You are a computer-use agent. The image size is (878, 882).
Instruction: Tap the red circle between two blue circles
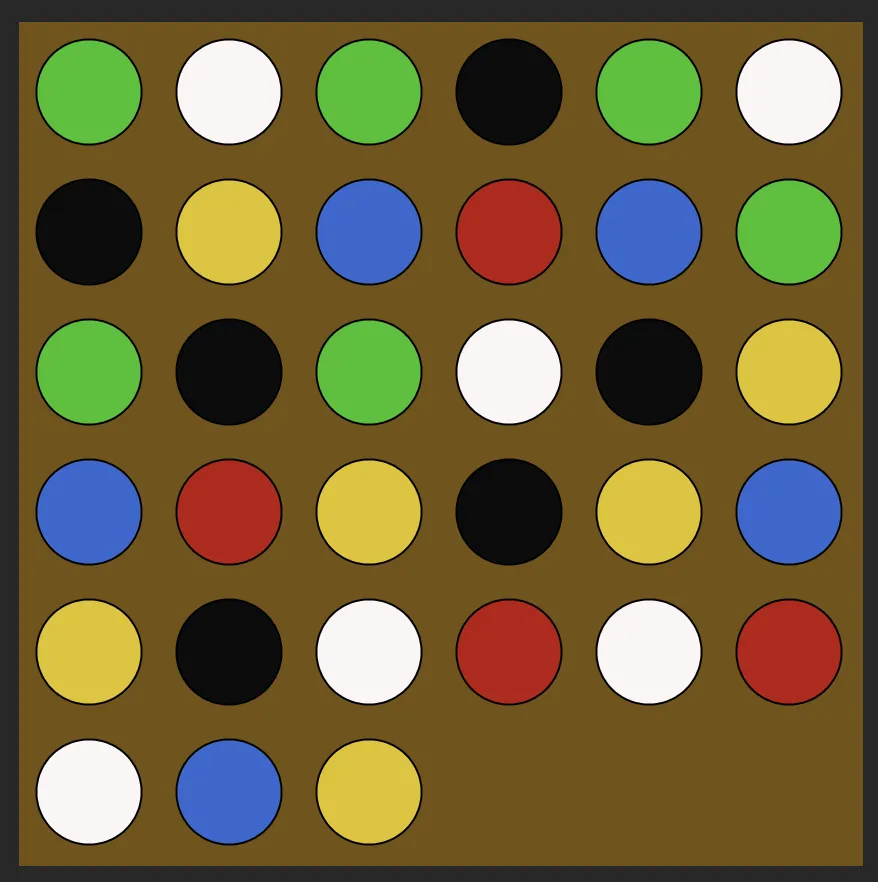pyautogui.click(x=509, y=232)
